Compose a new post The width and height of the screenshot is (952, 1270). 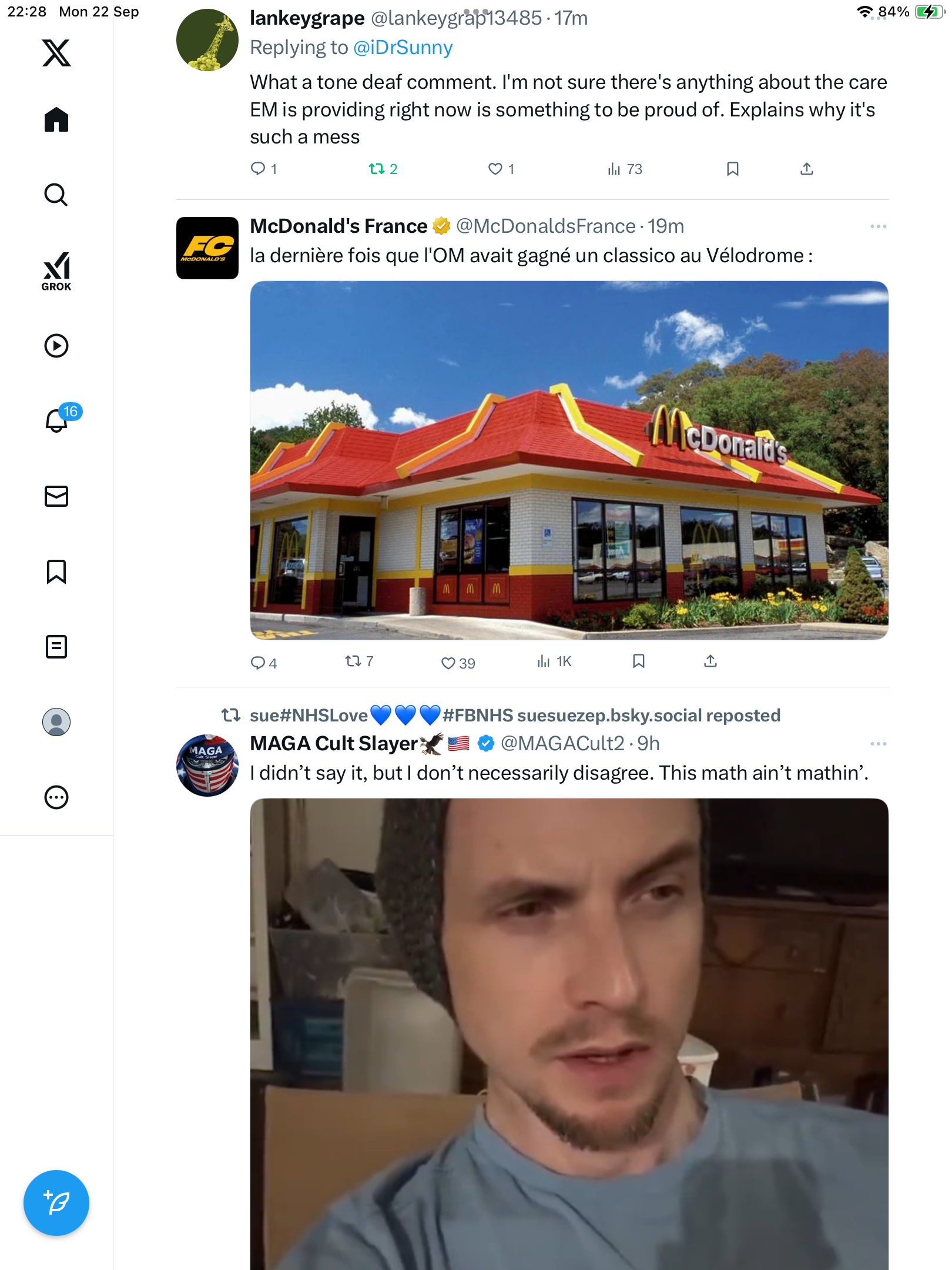56,1202
